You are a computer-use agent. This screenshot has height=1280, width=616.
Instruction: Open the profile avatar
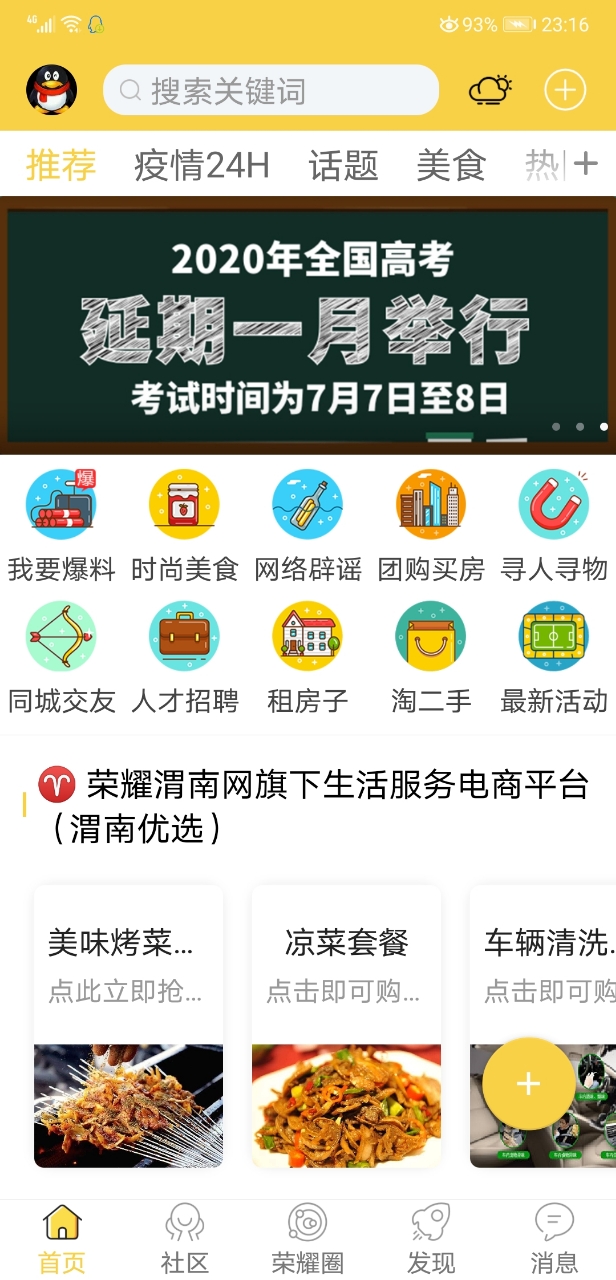(51, 91)
